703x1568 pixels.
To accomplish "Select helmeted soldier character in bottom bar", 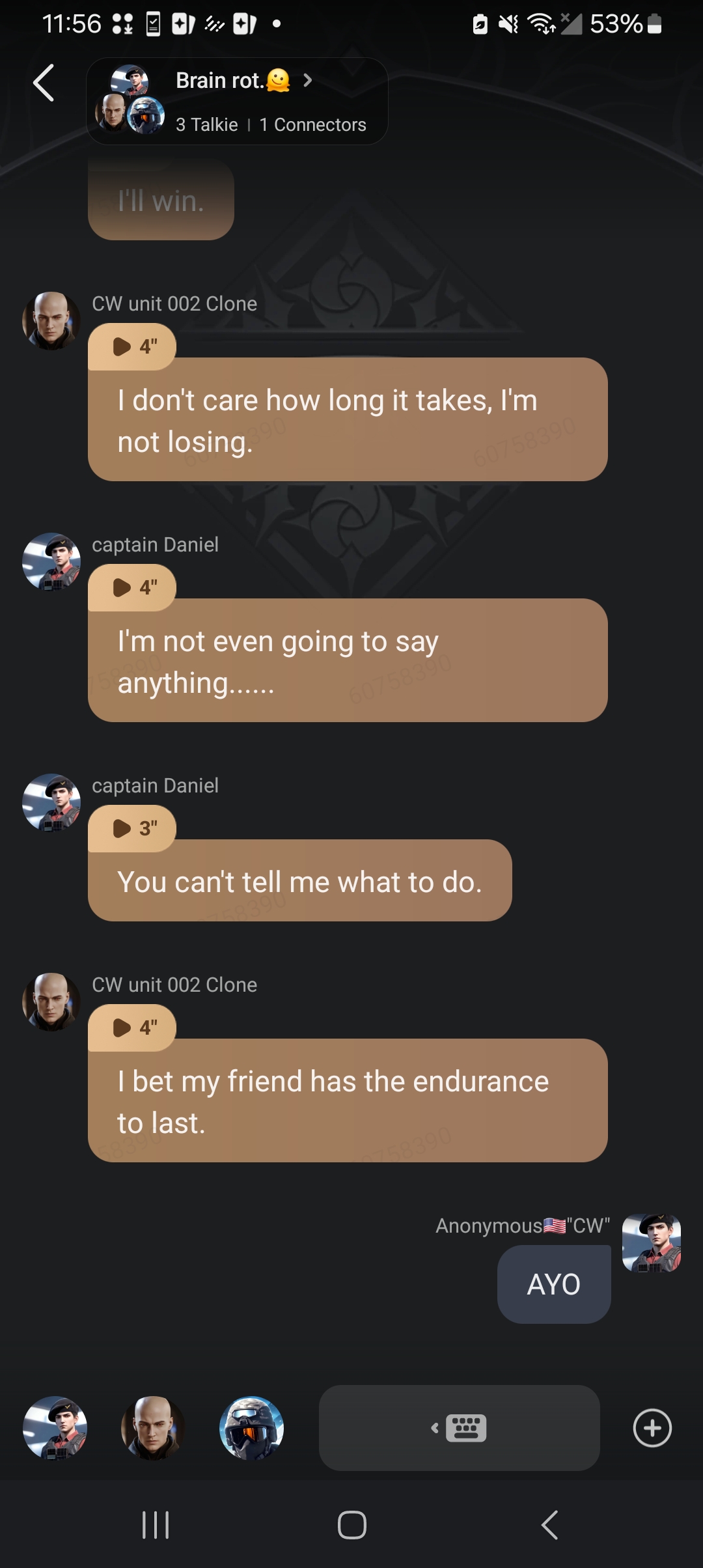I will 252,1428.
